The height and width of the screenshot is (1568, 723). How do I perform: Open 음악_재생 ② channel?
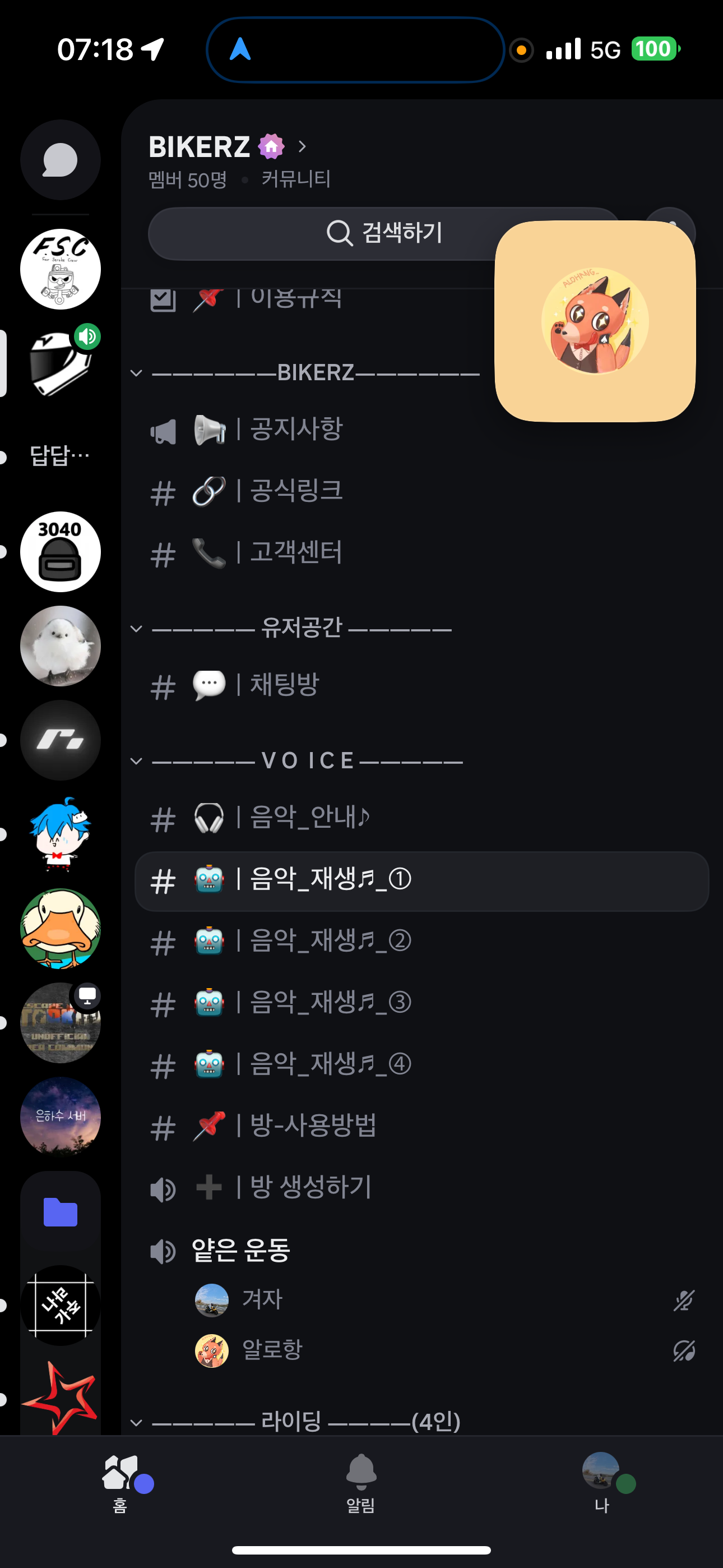(330, 942)
